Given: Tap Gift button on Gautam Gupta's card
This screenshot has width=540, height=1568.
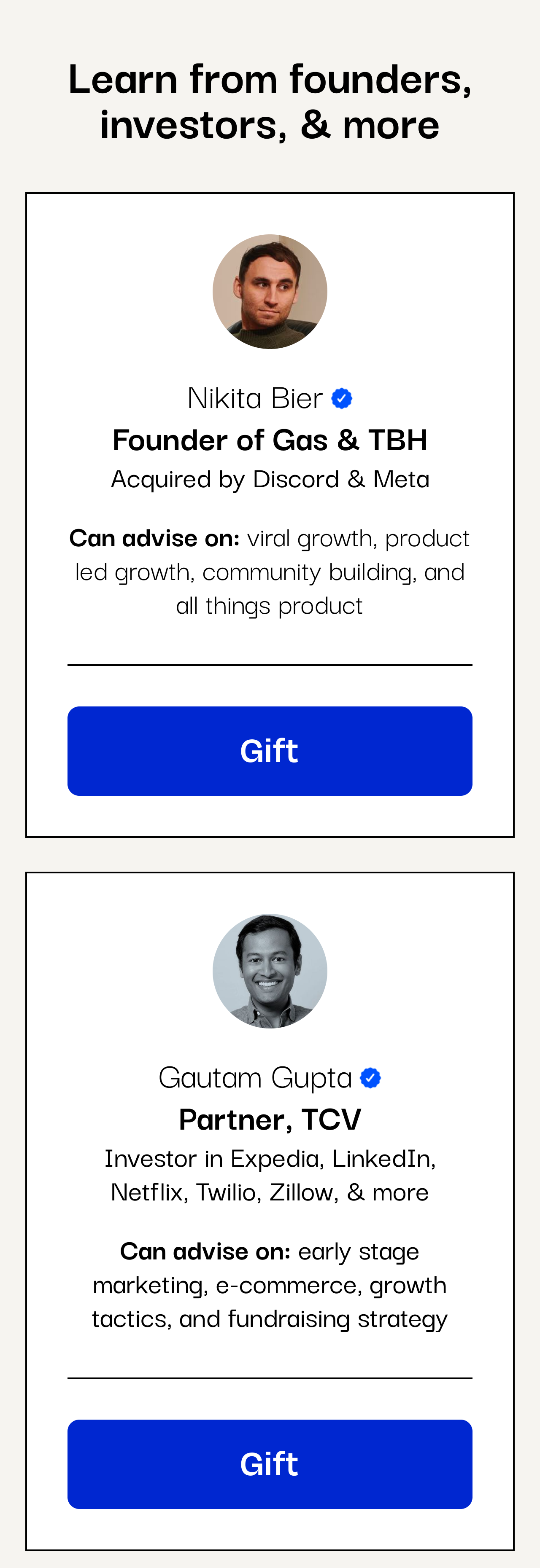Looking at the screenshot, I should 270,1464.
